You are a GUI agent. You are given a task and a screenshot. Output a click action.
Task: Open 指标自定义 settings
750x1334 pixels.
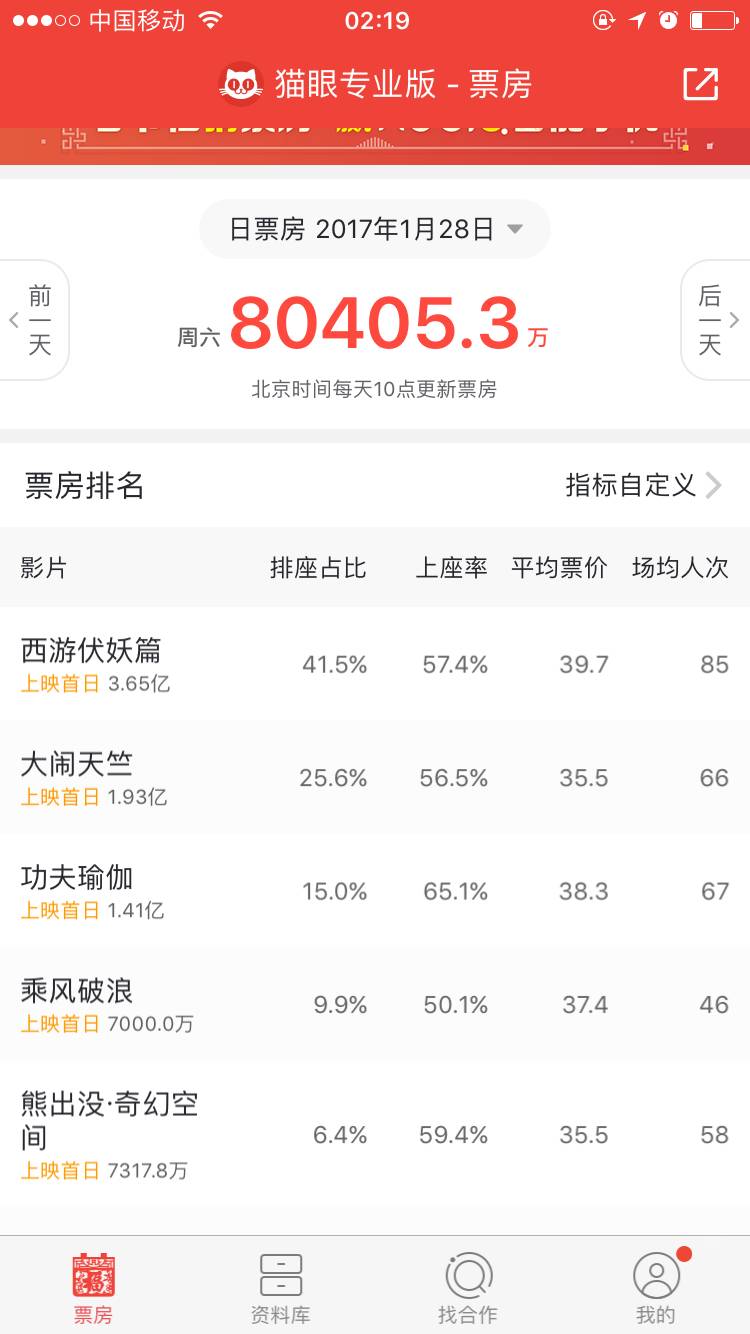[644, 485]
